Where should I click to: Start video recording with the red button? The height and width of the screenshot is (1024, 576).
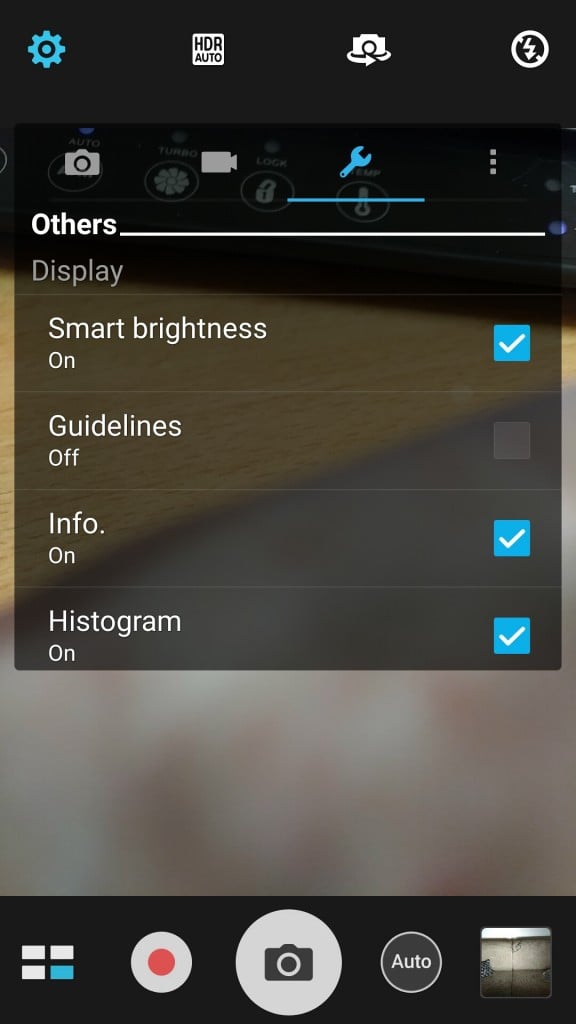(161, 963)
